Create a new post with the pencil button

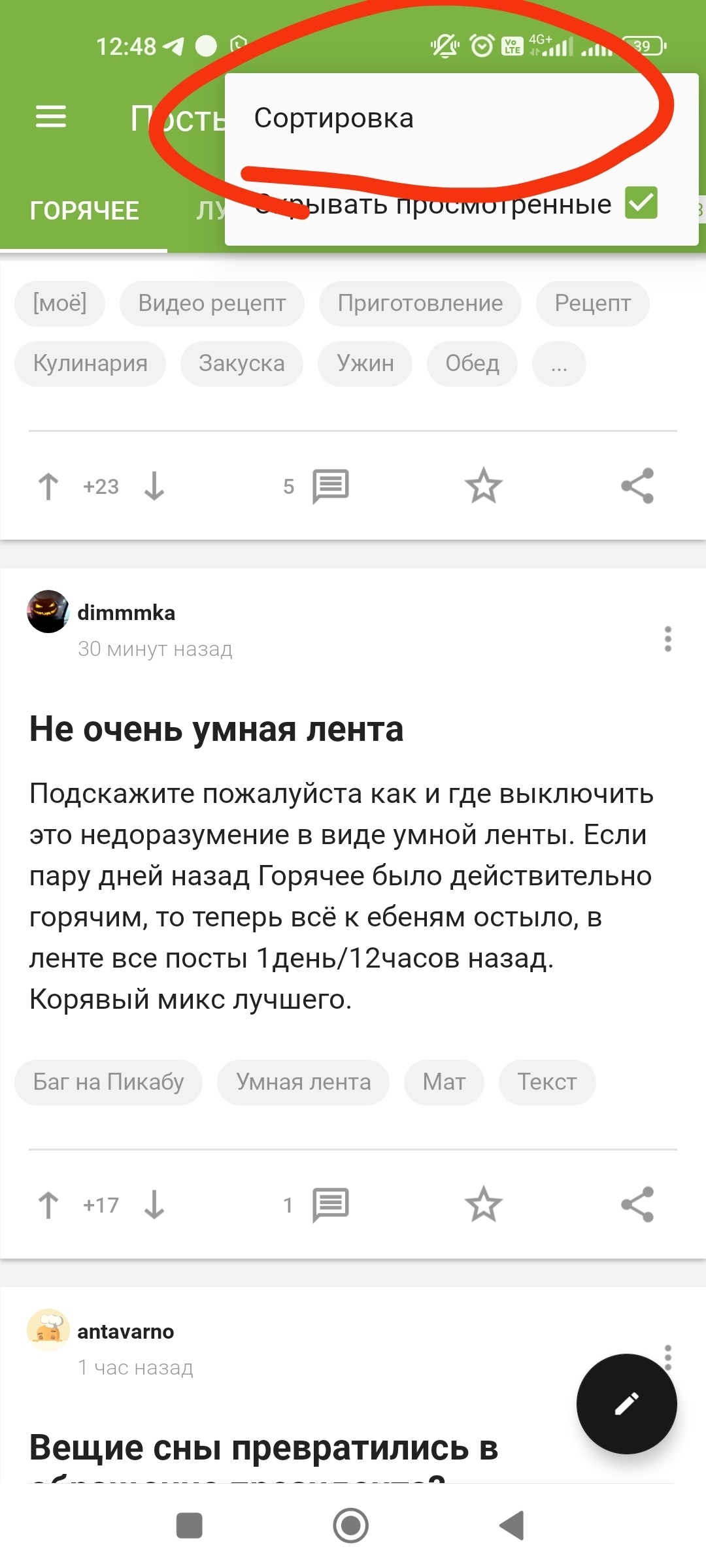(626, 1403)
